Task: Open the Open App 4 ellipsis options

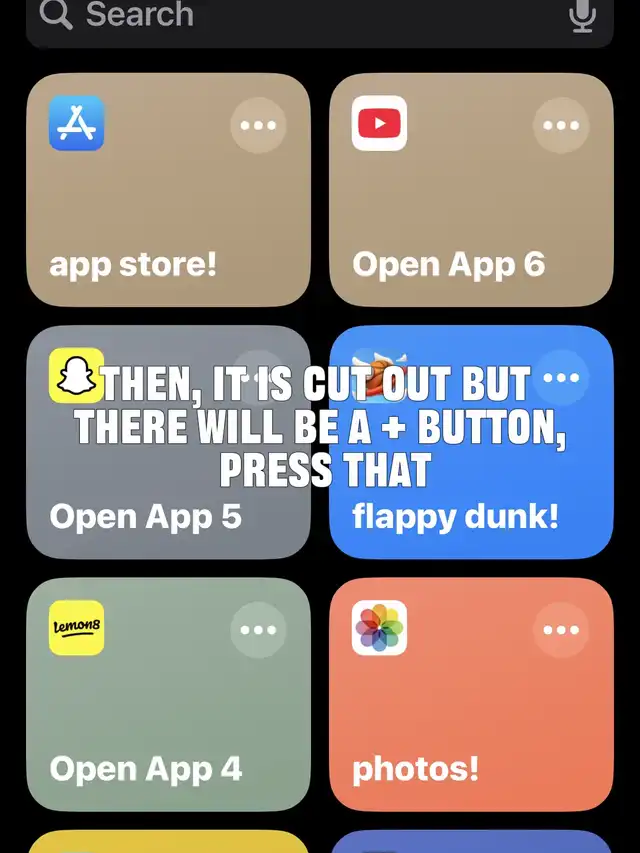Action: point(258,630)
